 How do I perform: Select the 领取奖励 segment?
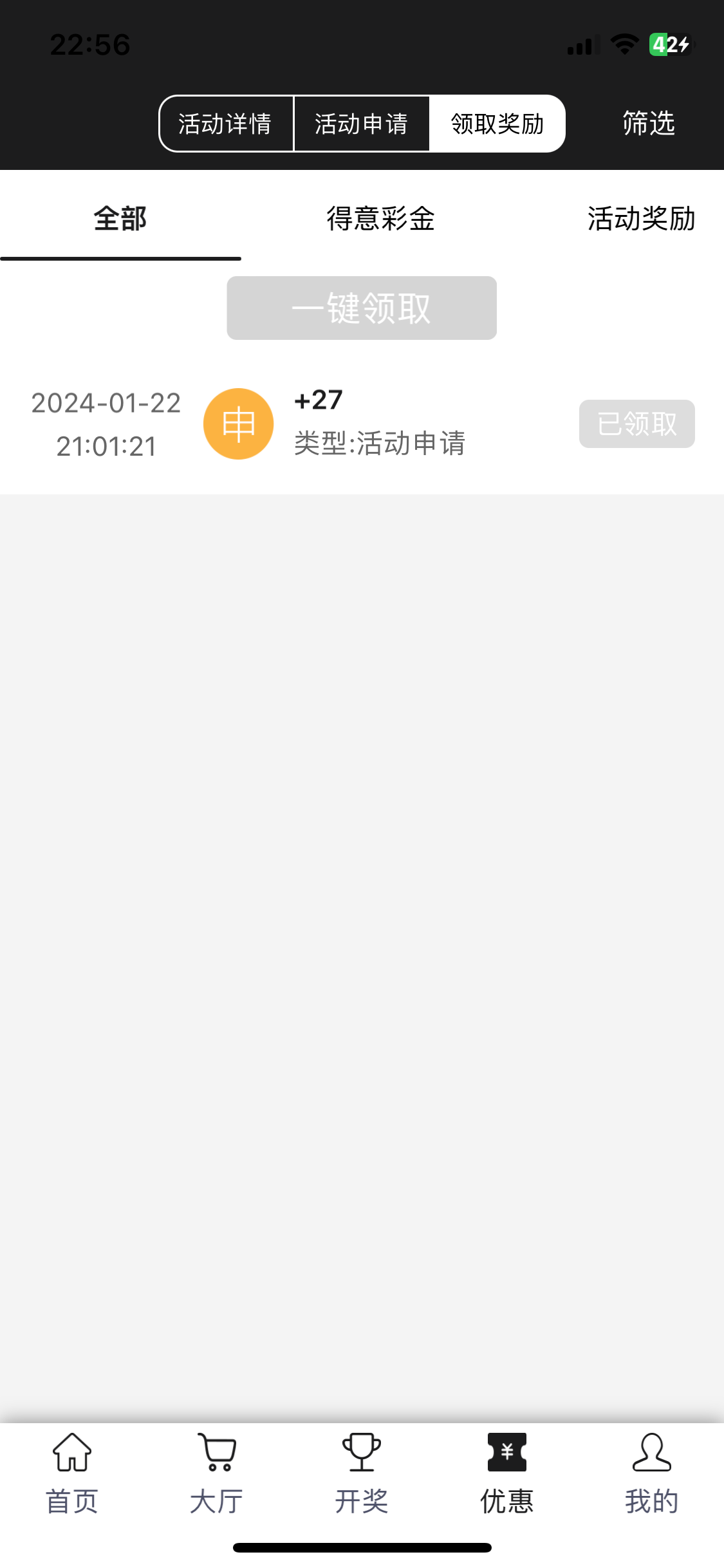click(x=497, y=124)
